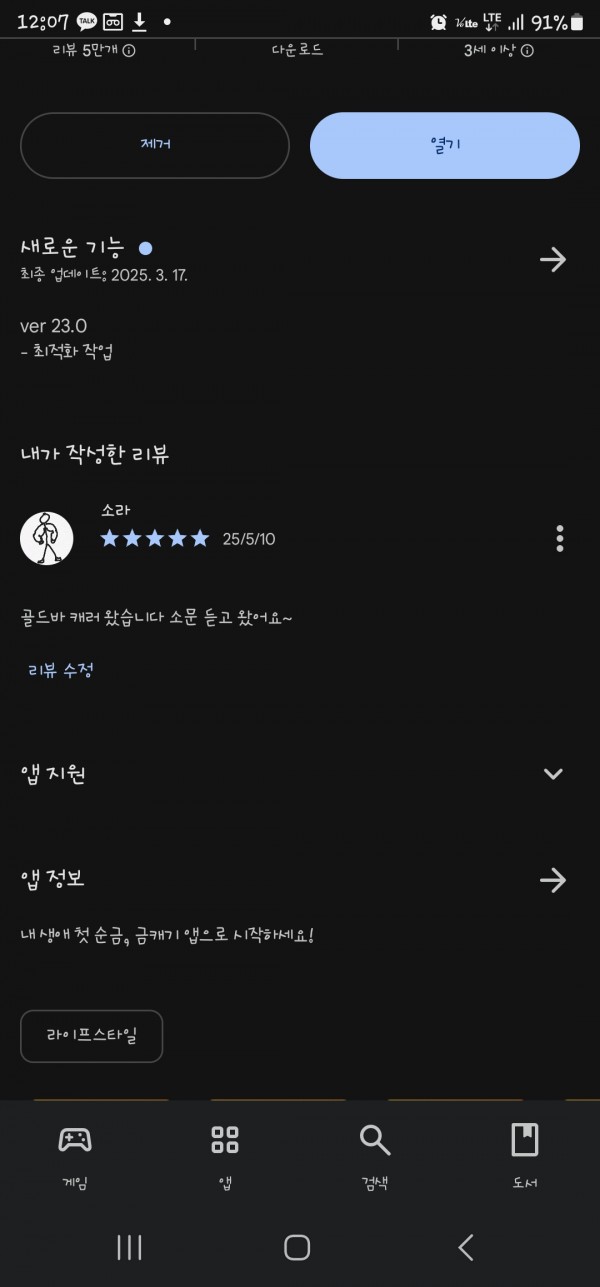Open overflow menu on my review

(x=560, y=538)
